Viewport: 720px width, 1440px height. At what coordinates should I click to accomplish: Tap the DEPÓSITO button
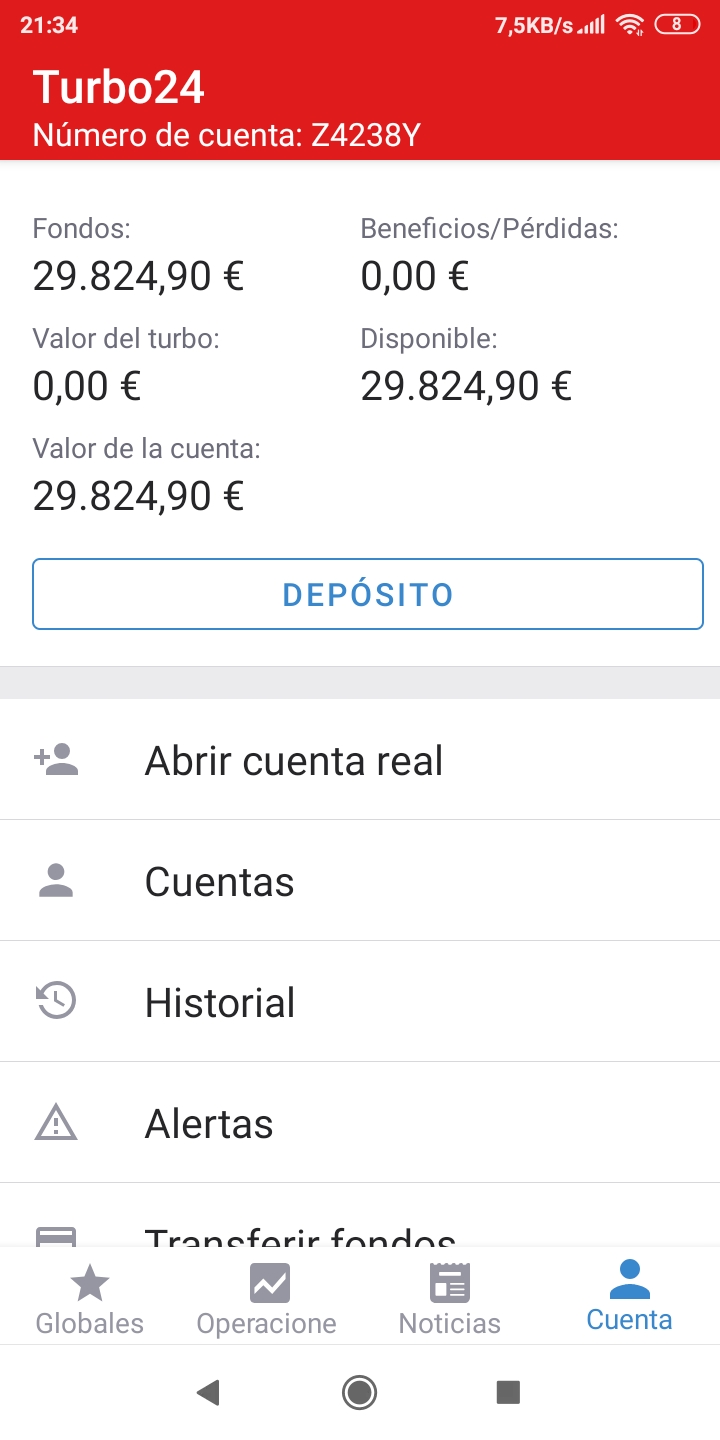tap(368, 594)
